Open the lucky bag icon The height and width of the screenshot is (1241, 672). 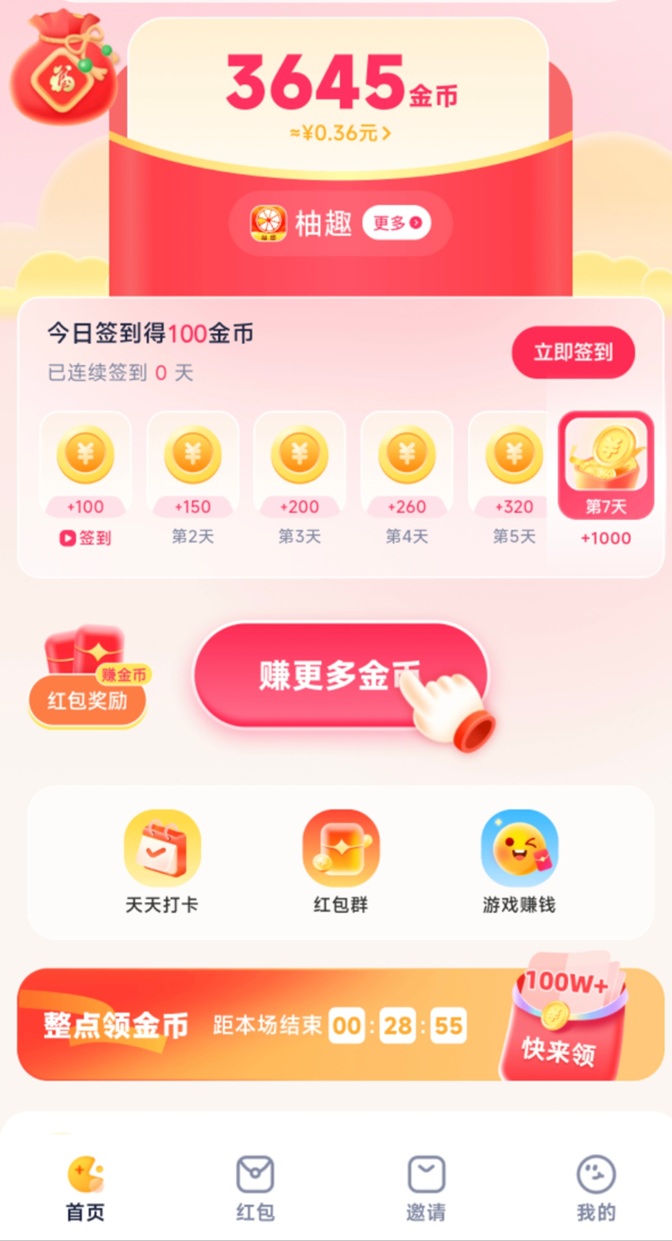(62, 67)
